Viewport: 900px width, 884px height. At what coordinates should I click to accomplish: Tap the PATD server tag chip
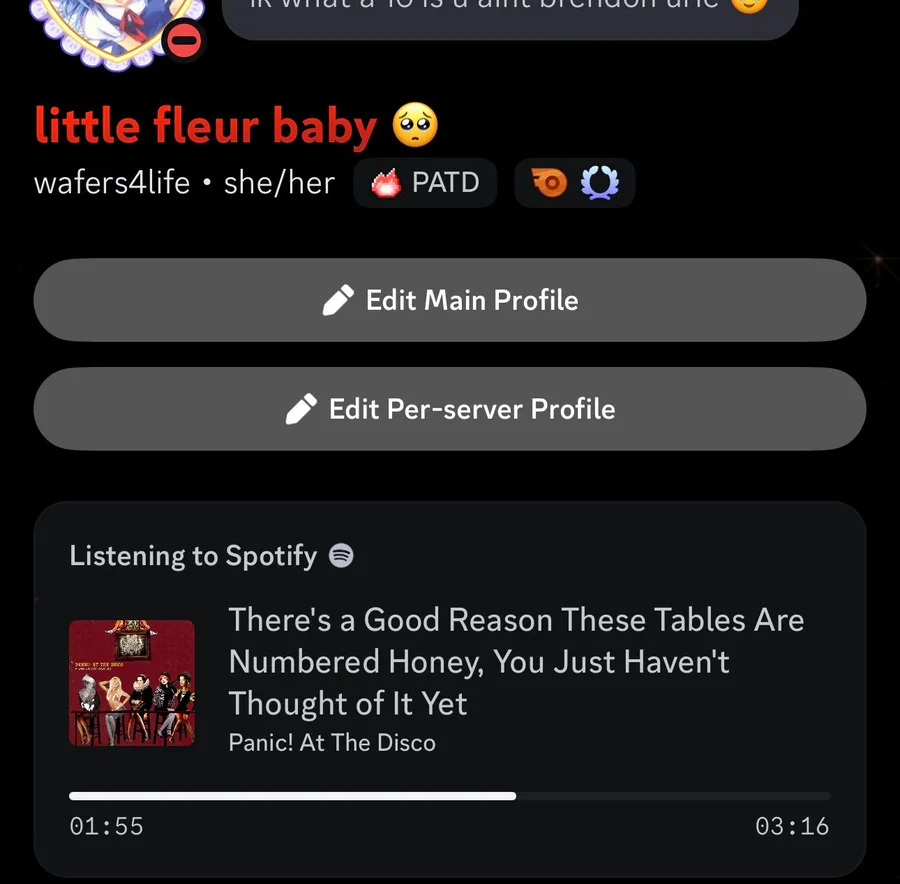(425, 183)
